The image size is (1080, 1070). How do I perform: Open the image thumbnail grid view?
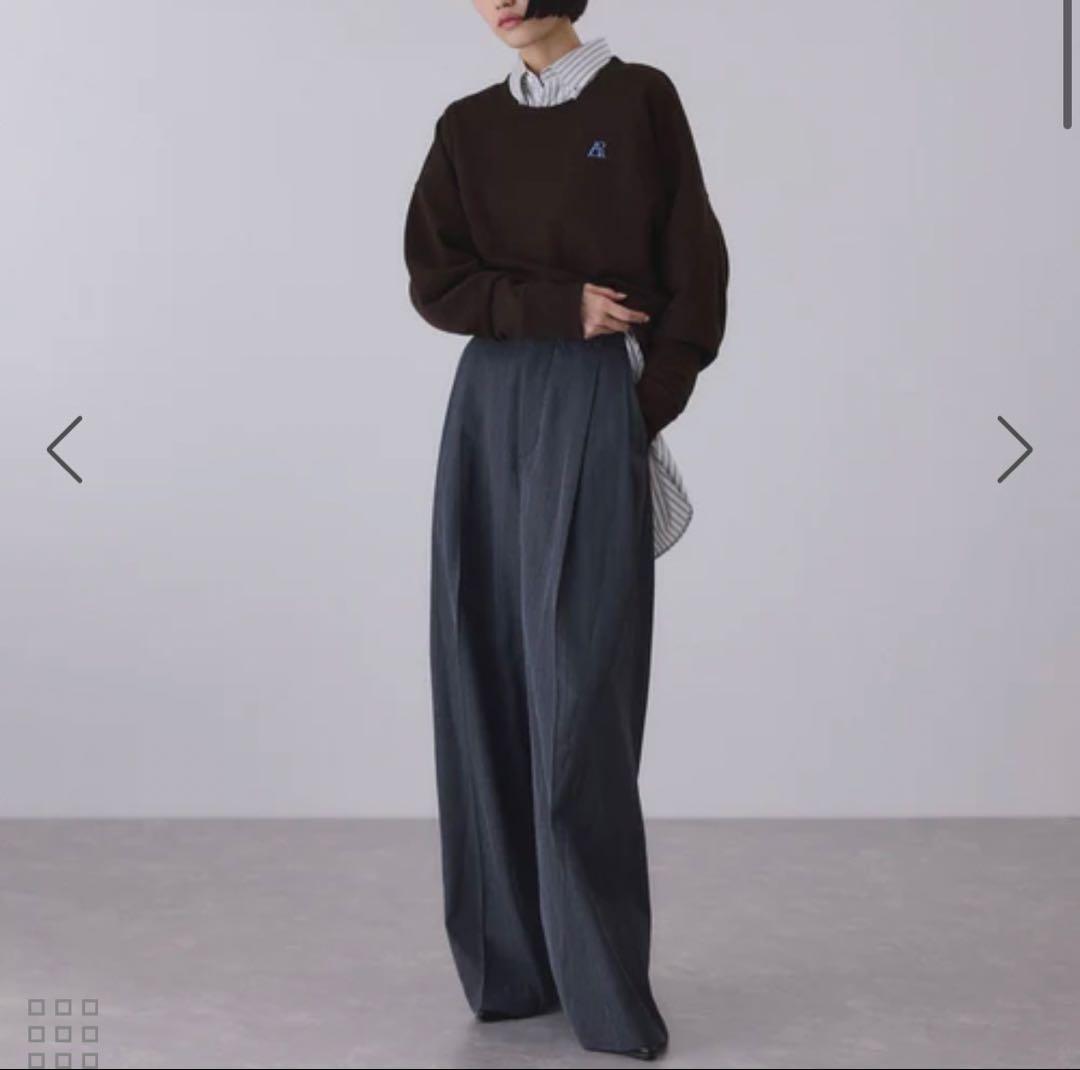(x=63, y=1033)
